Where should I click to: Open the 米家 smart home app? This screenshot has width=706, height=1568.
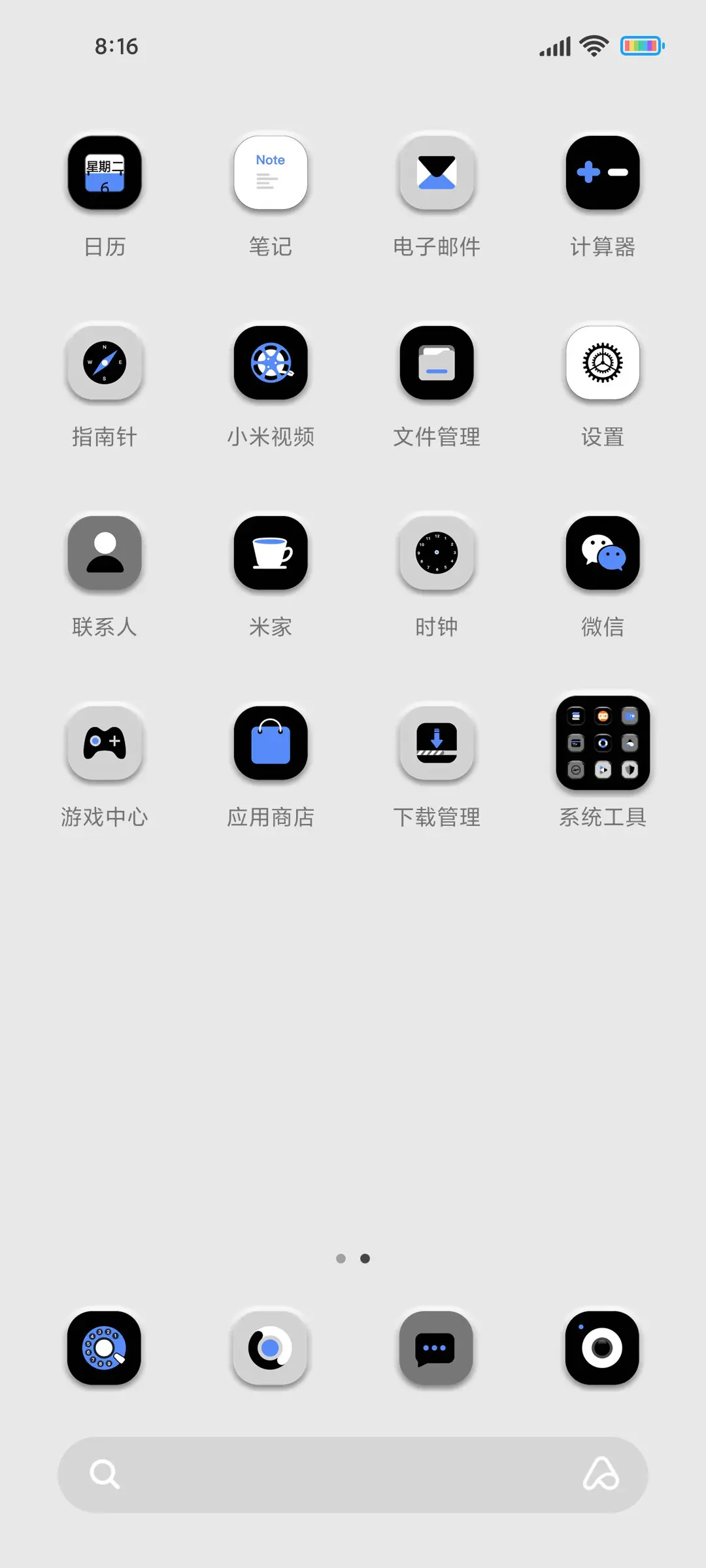click(271, 553)
